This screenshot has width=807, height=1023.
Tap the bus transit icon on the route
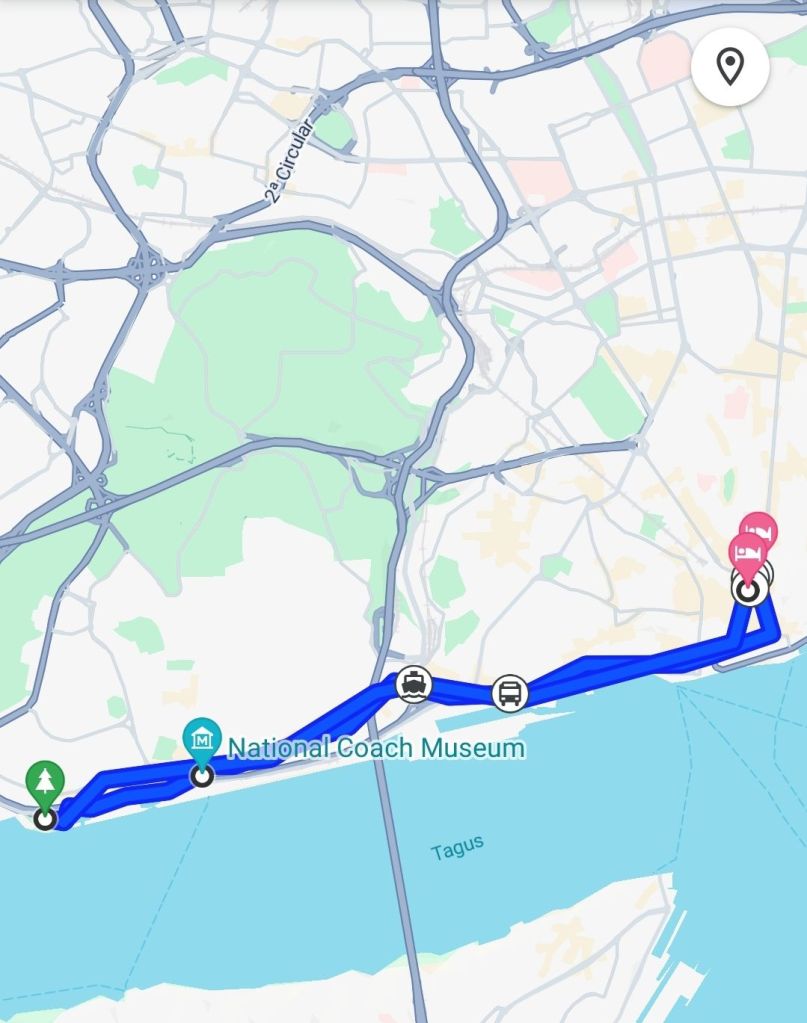point(510,692)
